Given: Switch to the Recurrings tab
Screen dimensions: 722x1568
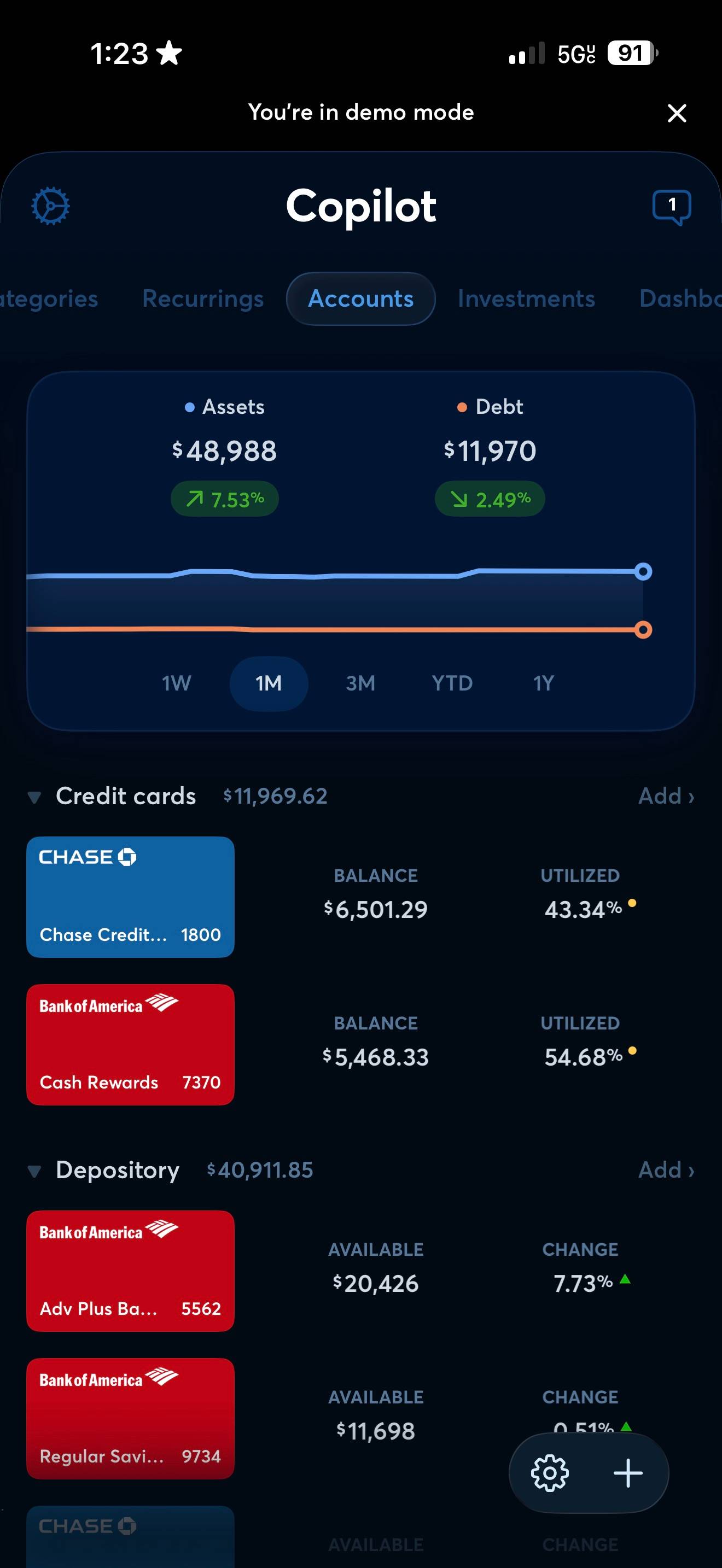Looking at the screenshot, I should click(x=203, y=299).
